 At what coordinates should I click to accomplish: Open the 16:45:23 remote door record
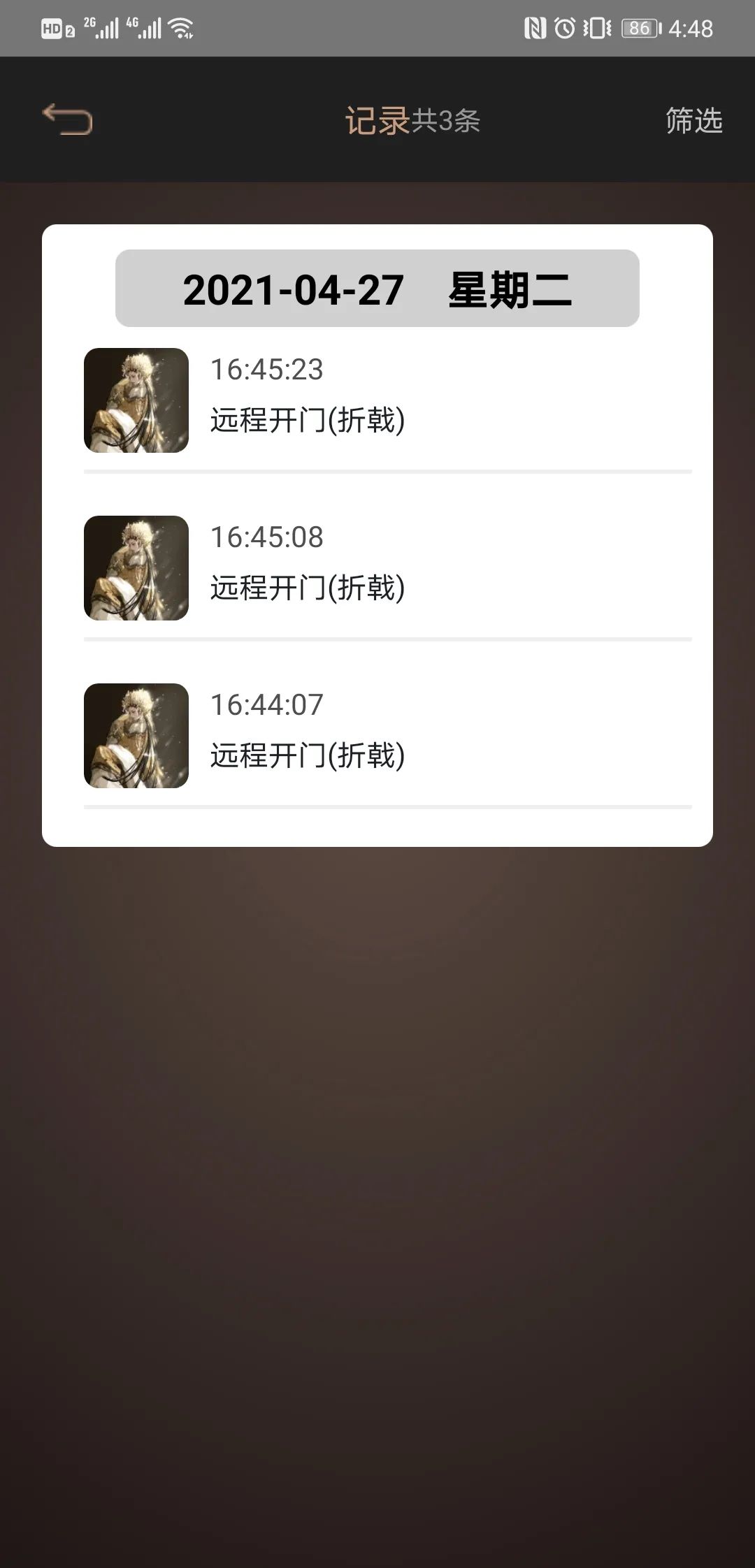tap(388, 400)
